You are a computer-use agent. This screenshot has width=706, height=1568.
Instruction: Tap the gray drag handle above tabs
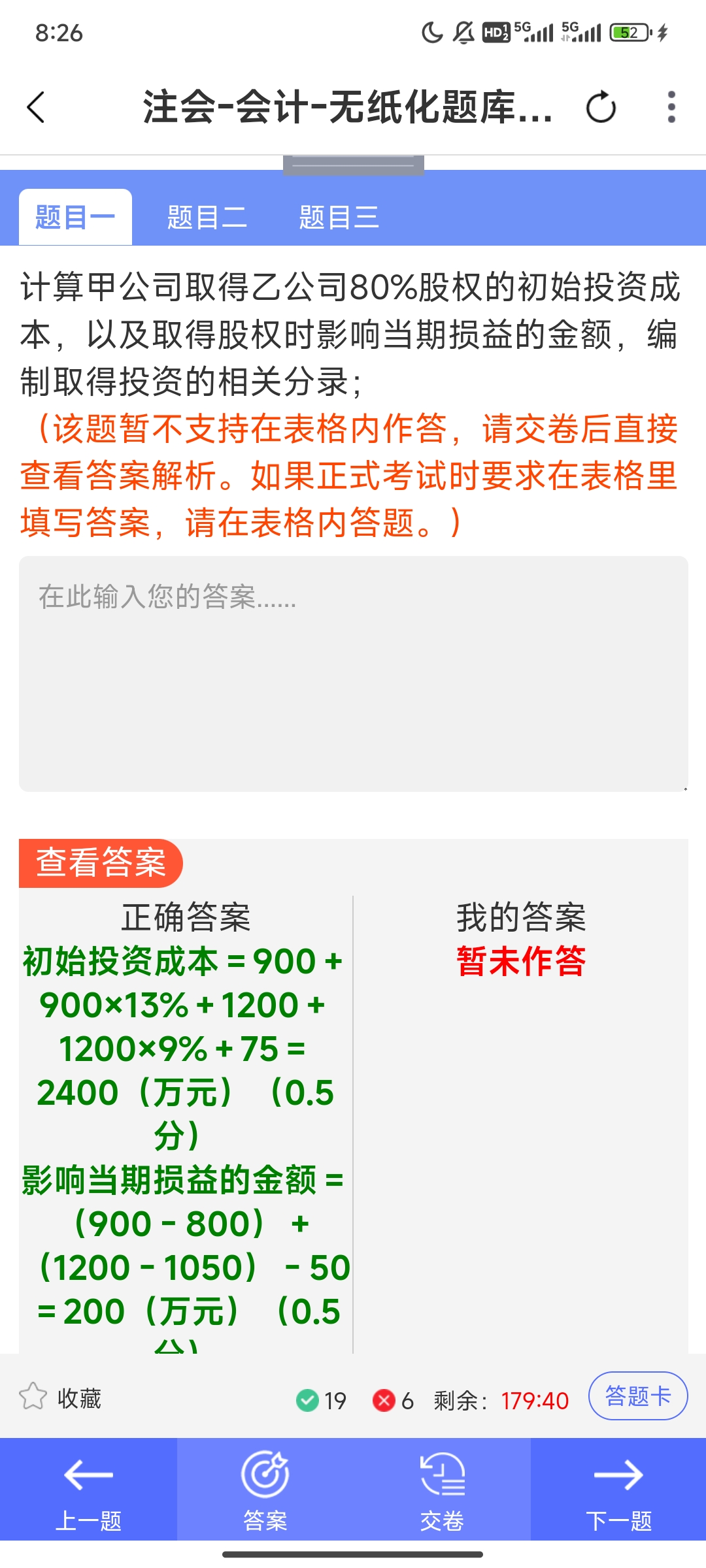tap(354, 165)
